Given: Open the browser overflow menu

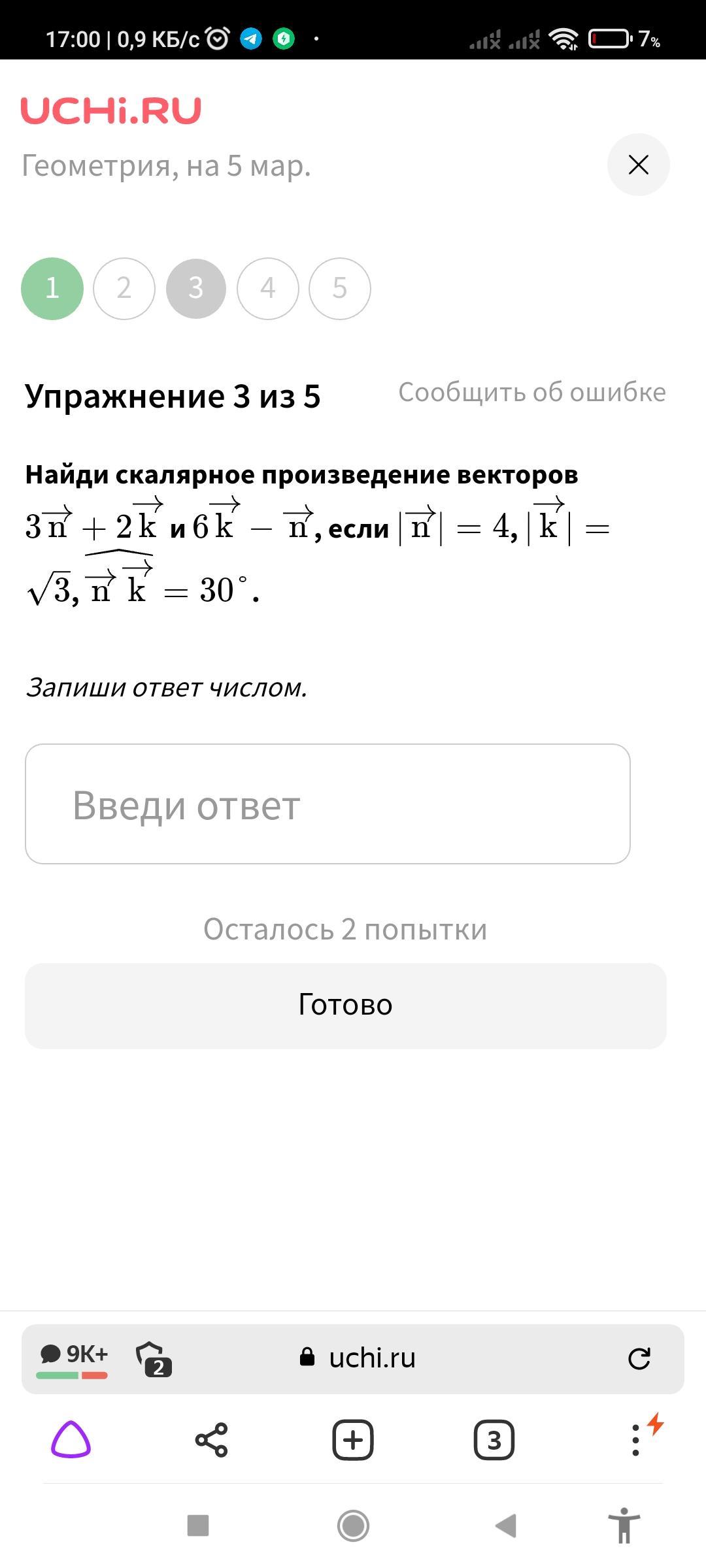Looking at the screenshot, I should pos(635,1439).
